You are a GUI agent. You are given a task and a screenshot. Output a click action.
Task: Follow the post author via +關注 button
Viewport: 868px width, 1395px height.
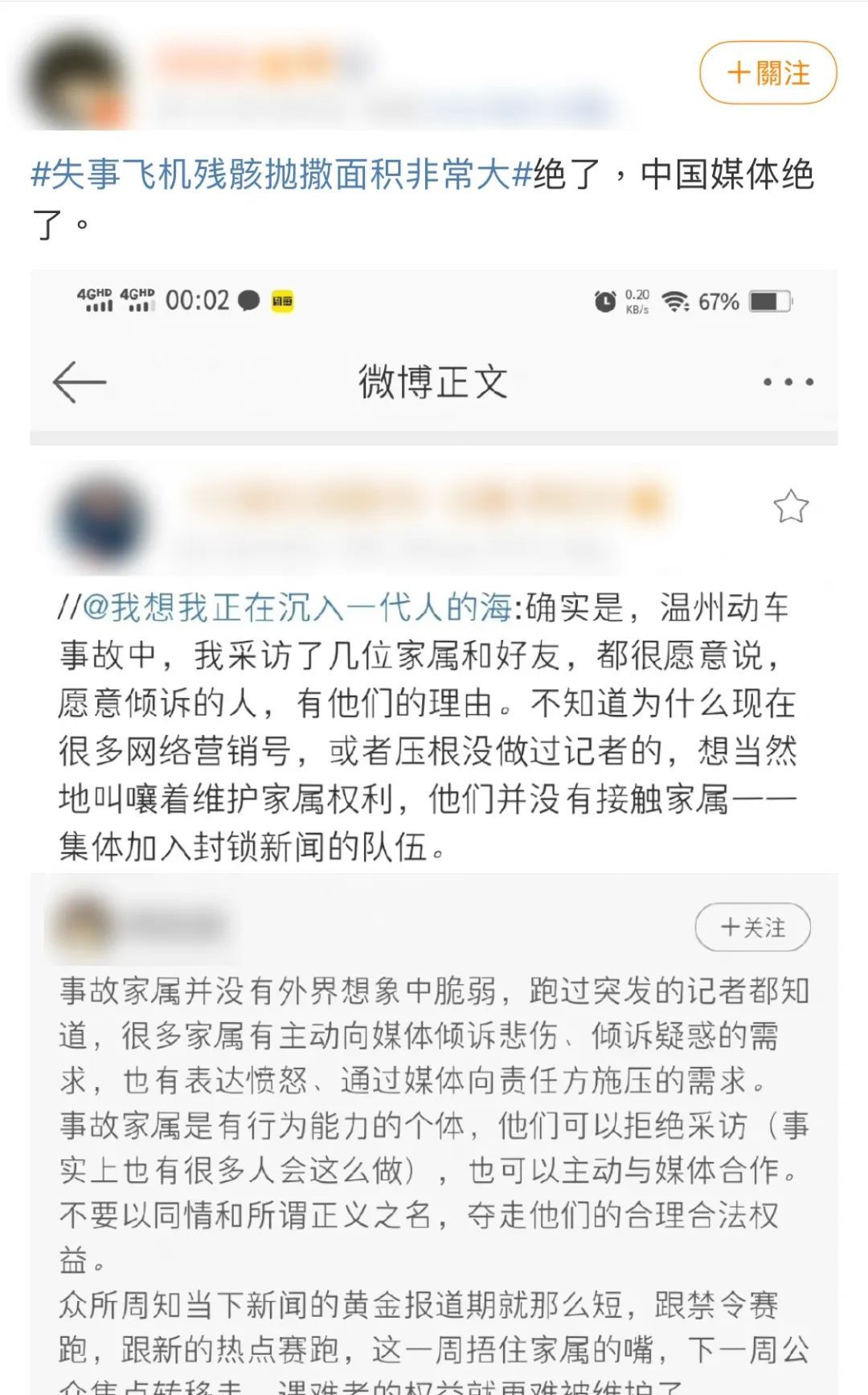(768, 73)
